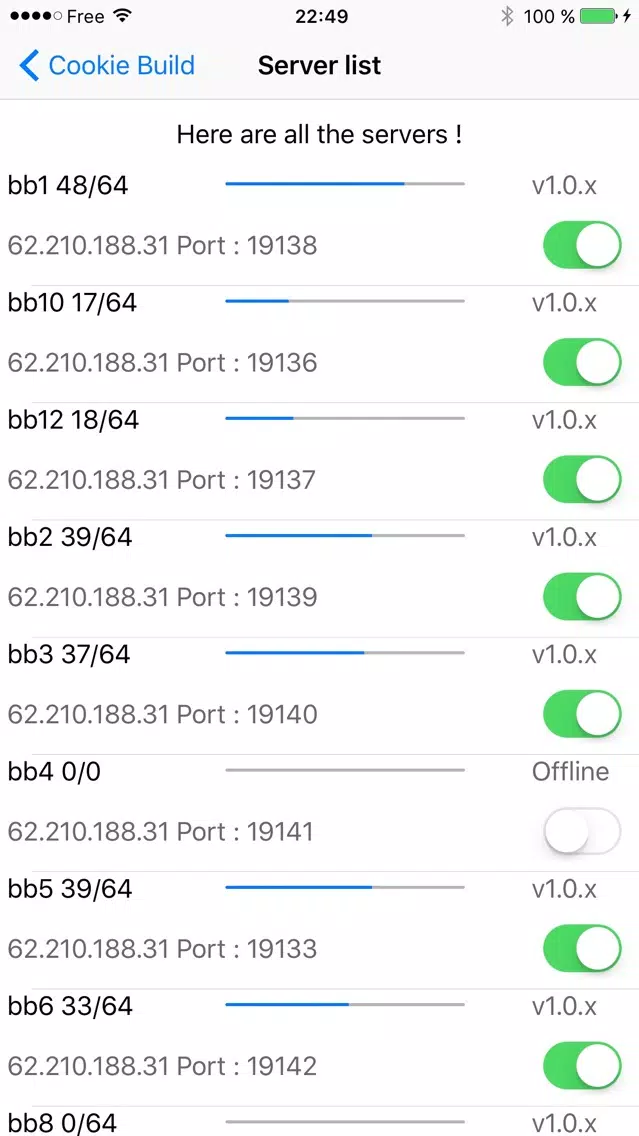Toggle the switch for server bb1

(x=582, y=245)
